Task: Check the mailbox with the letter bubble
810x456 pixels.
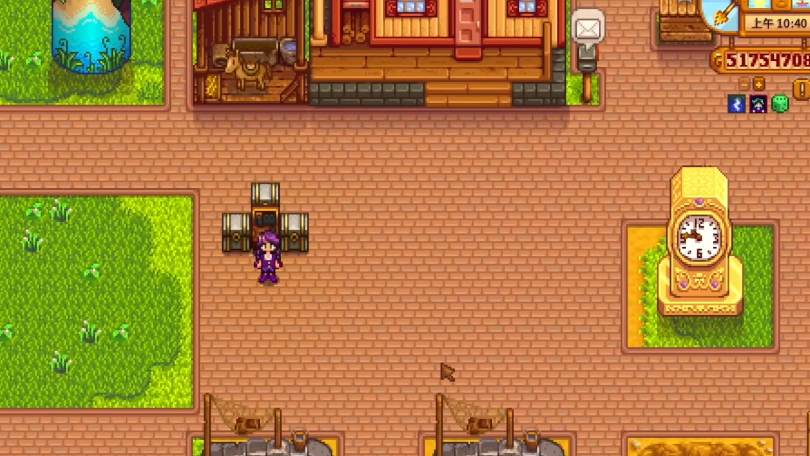Action: [x=588, y=30]
